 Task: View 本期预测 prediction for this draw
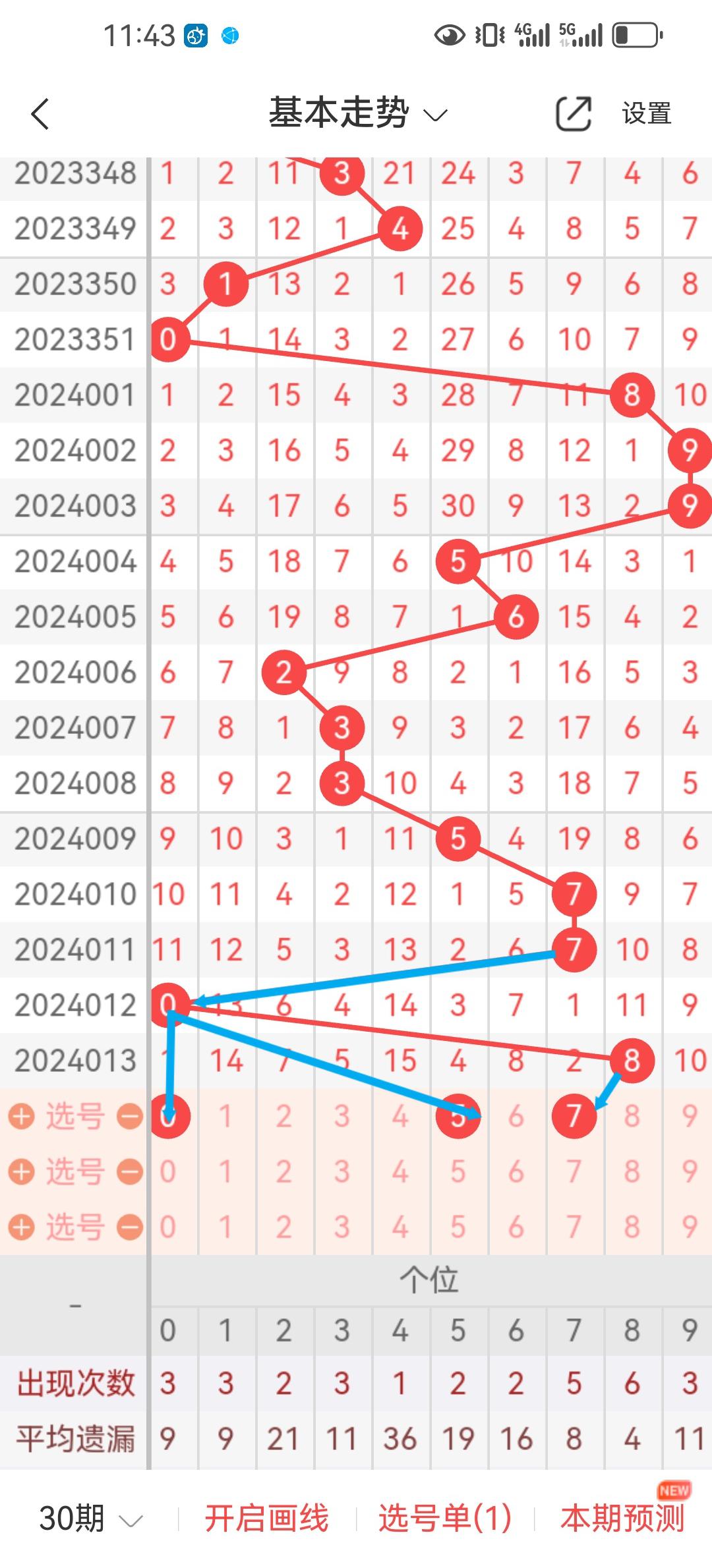622,1518
